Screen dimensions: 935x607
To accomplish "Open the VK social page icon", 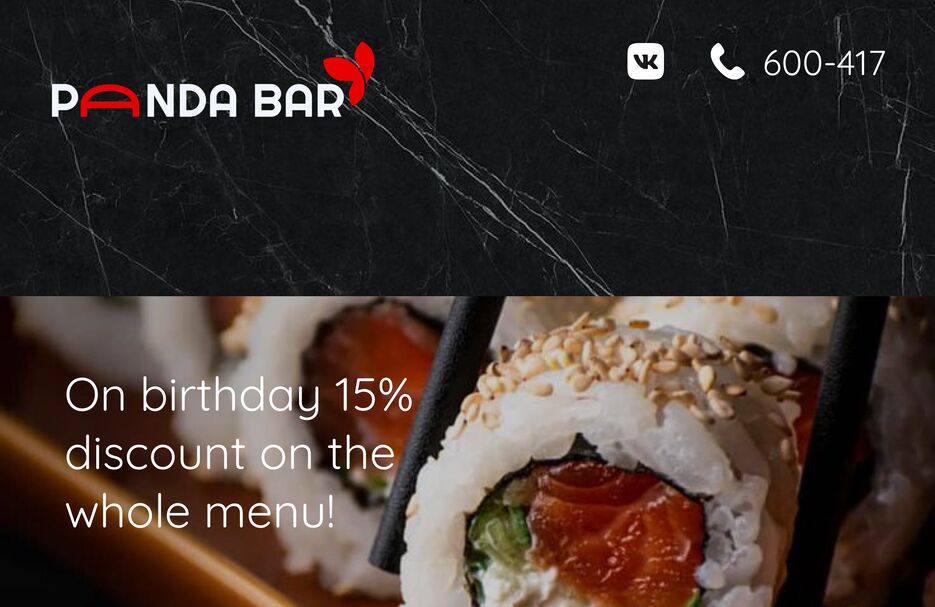I will click(x=645, y=62).
